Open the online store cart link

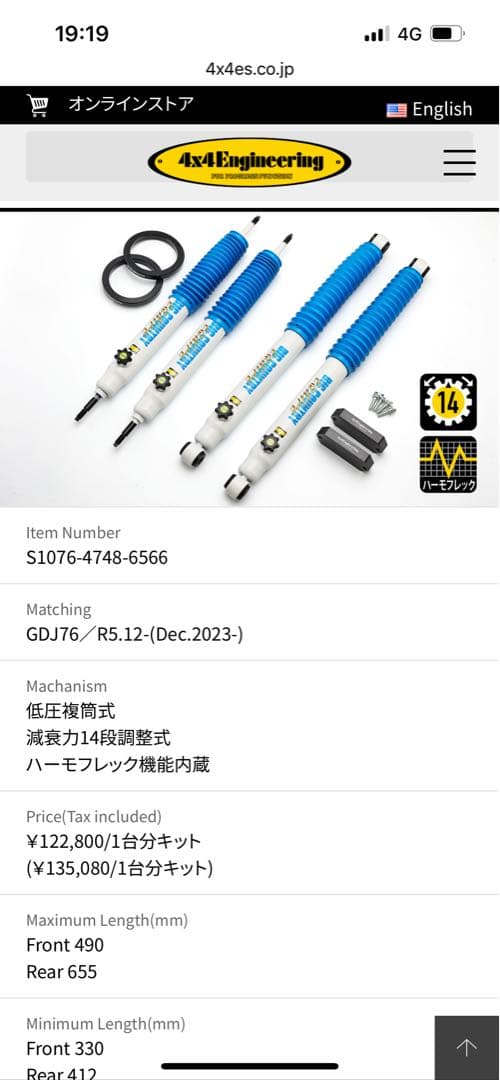tap(110, 105)
